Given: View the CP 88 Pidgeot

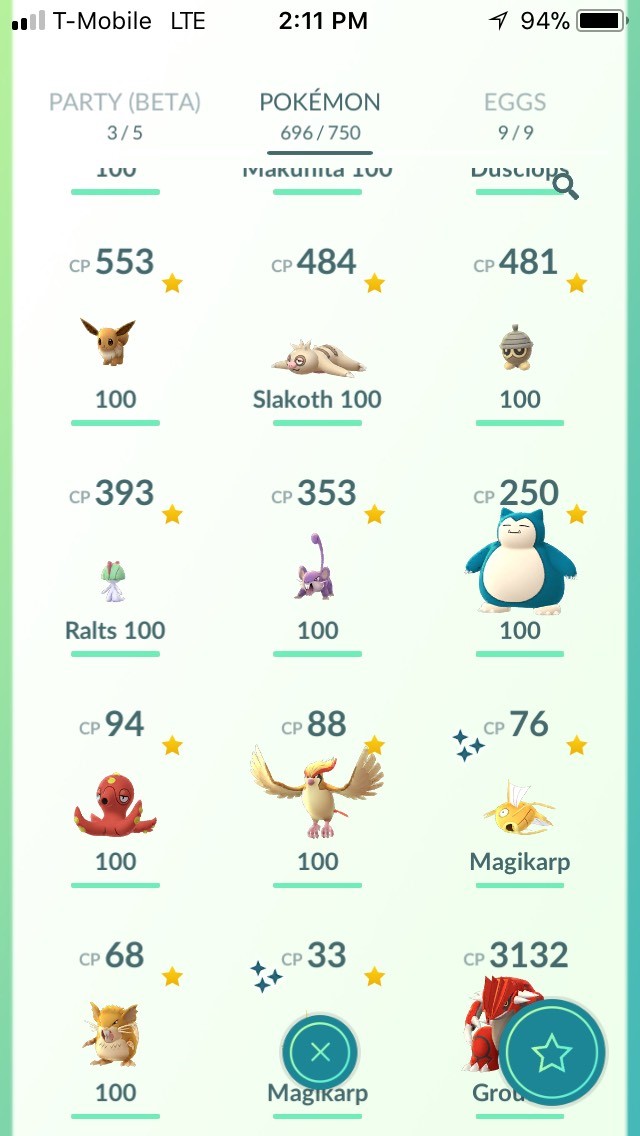Looking at the screenshot, I should click(317, 798).
